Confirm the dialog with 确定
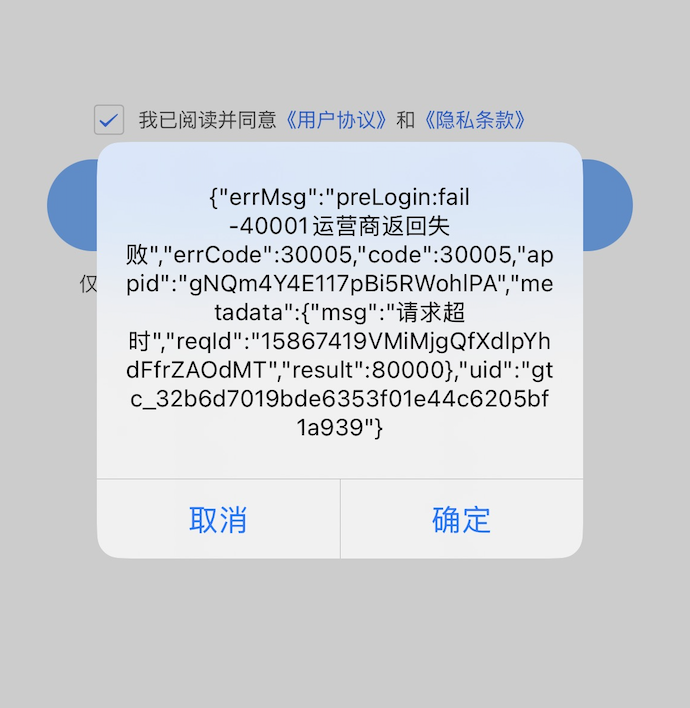The width and height of the screenshot is (690, 708). pyautogui.click(x=461, y=519)
